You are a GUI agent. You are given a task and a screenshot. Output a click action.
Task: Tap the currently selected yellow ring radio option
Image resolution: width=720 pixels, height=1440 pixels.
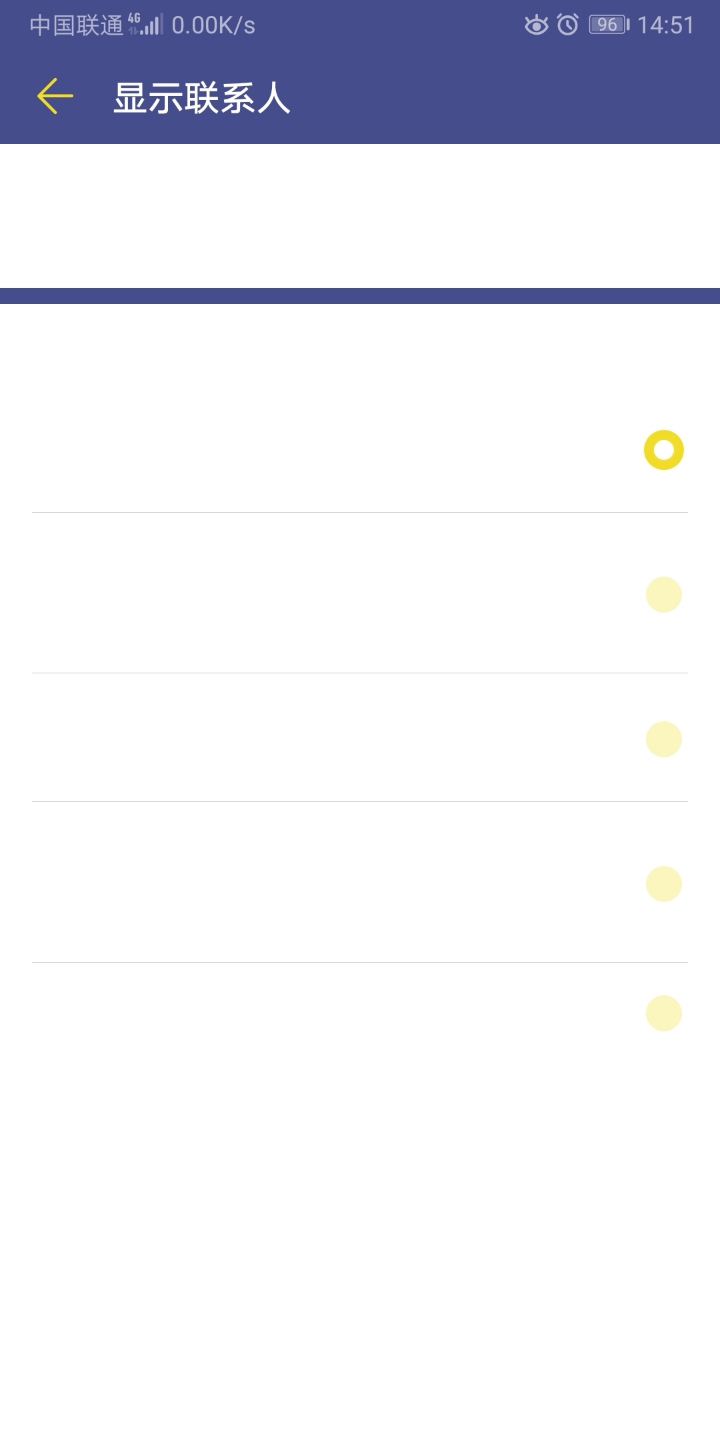point(663,450)
